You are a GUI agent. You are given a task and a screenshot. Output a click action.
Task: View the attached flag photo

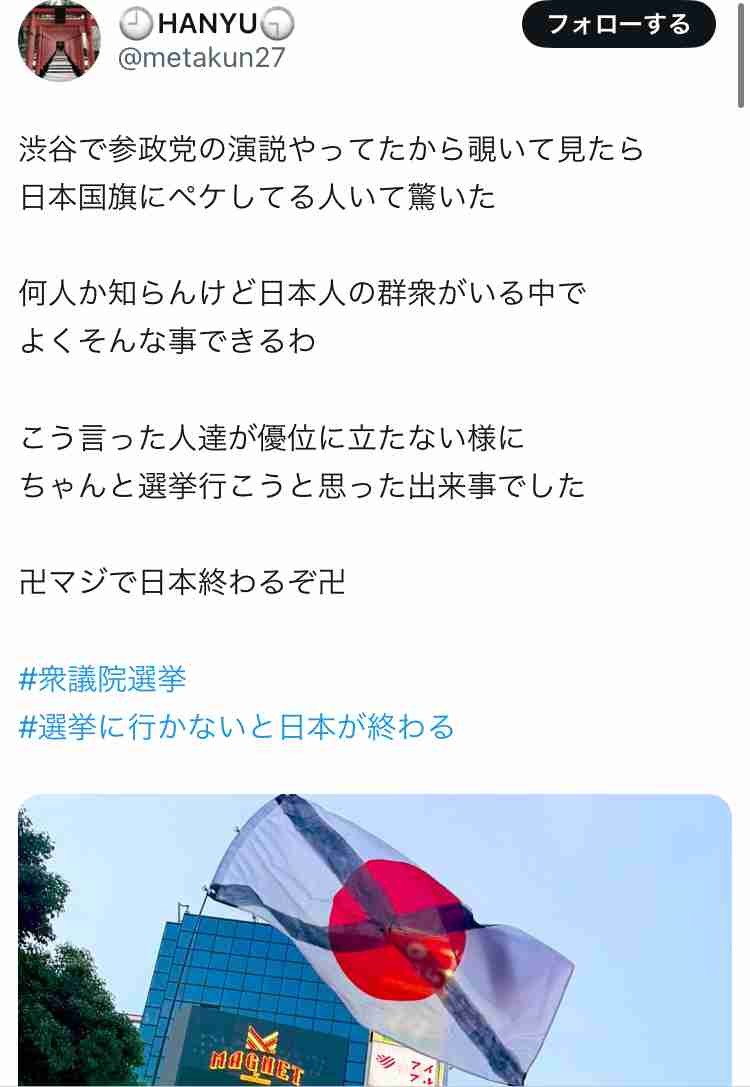[375, 940]
